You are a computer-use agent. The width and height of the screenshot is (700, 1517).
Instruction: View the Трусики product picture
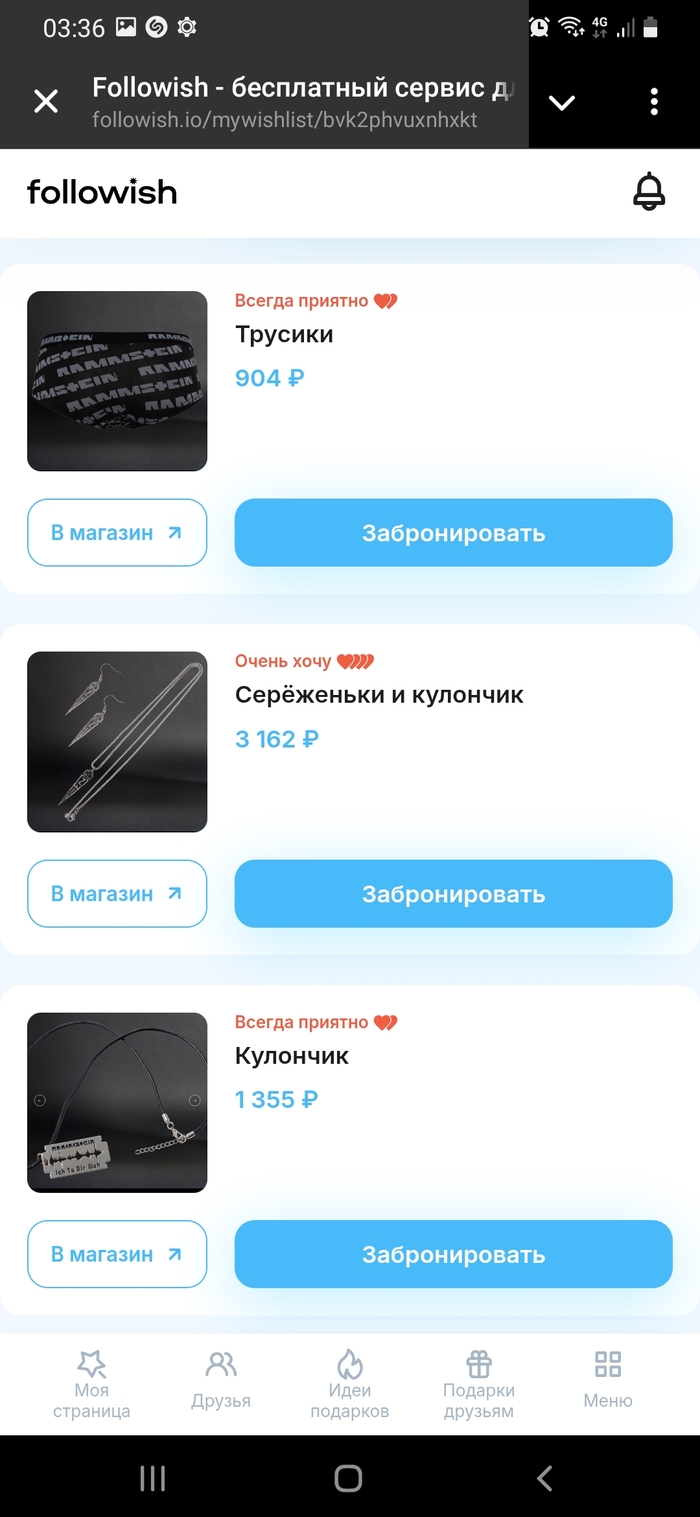pos(117,381)
